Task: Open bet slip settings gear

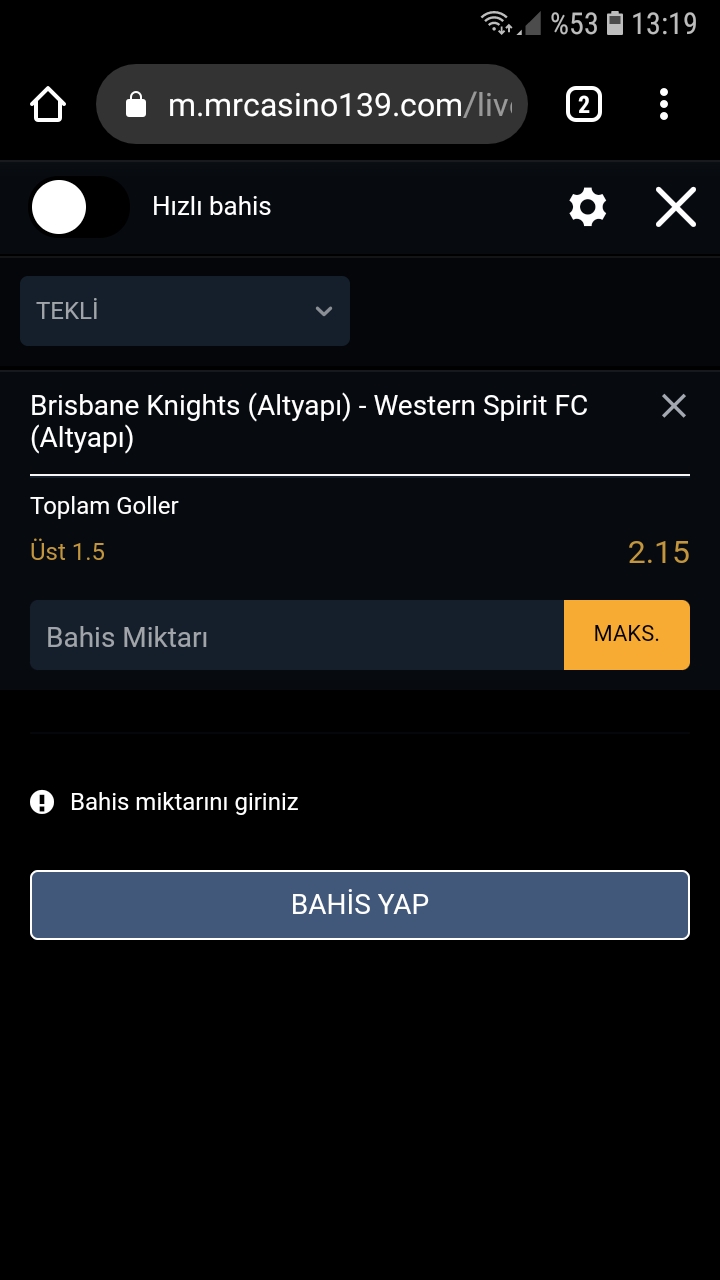Action: click(x=588, y=207)
